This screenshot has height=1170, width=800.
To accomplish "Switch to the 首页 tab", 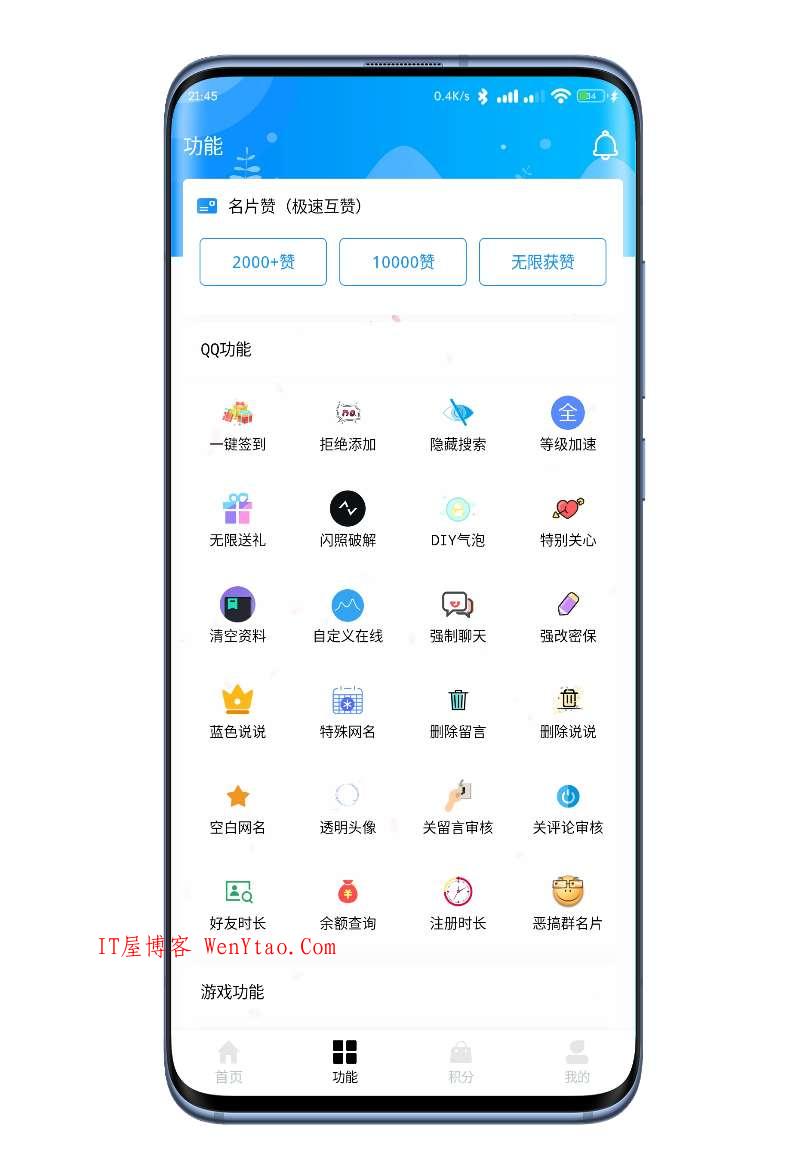I will point(229,1062).
